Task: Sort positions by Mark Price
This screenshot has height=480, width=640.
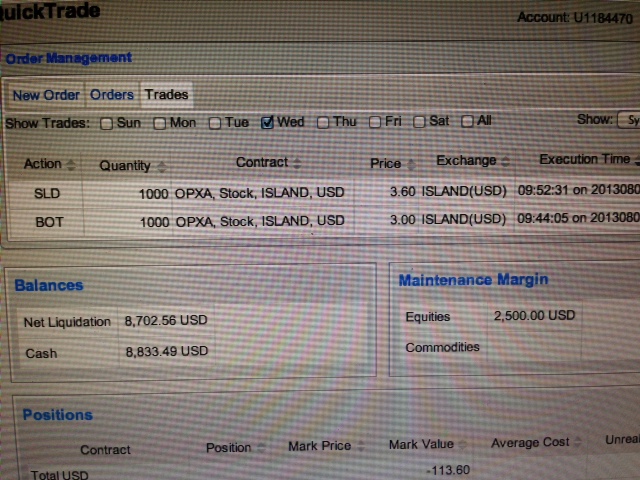Action: (x=322, y=446)
